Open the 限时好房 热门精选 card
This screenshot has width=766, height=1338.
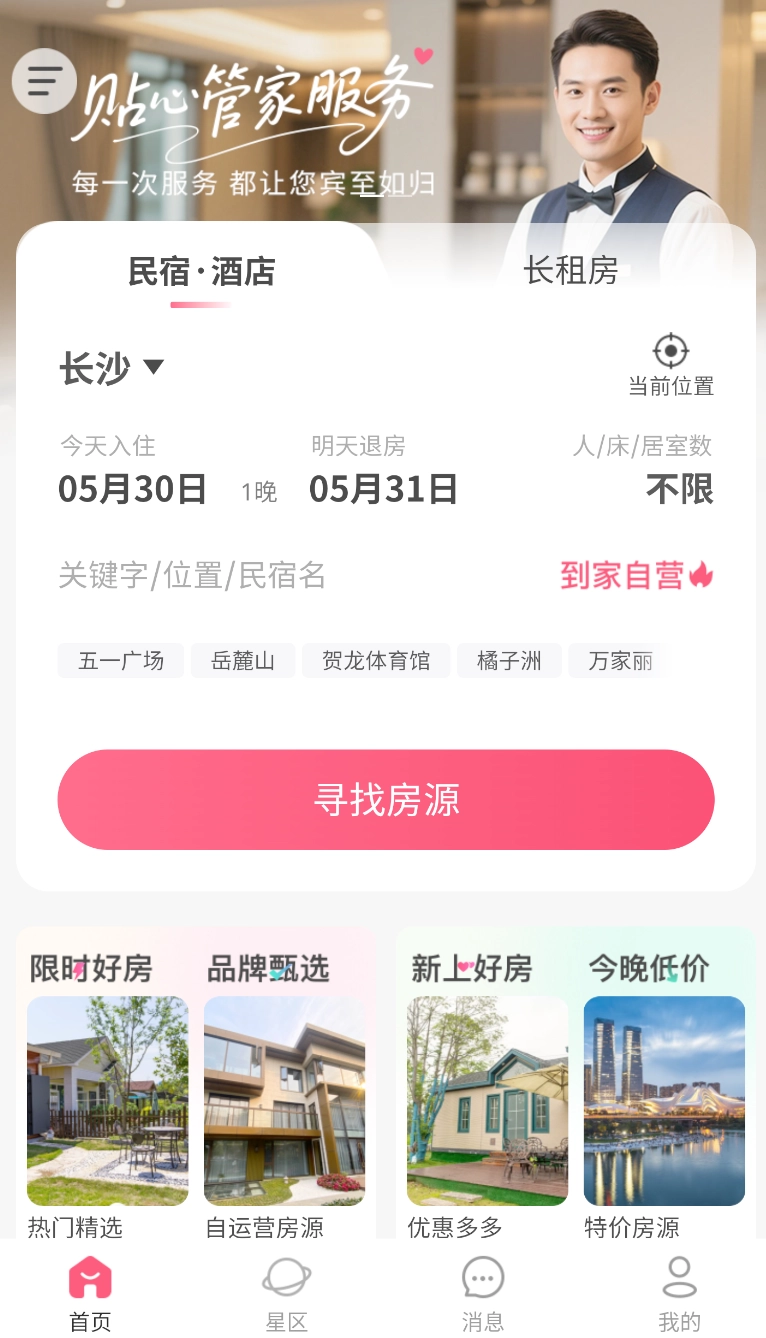(x=107, y=1100)
